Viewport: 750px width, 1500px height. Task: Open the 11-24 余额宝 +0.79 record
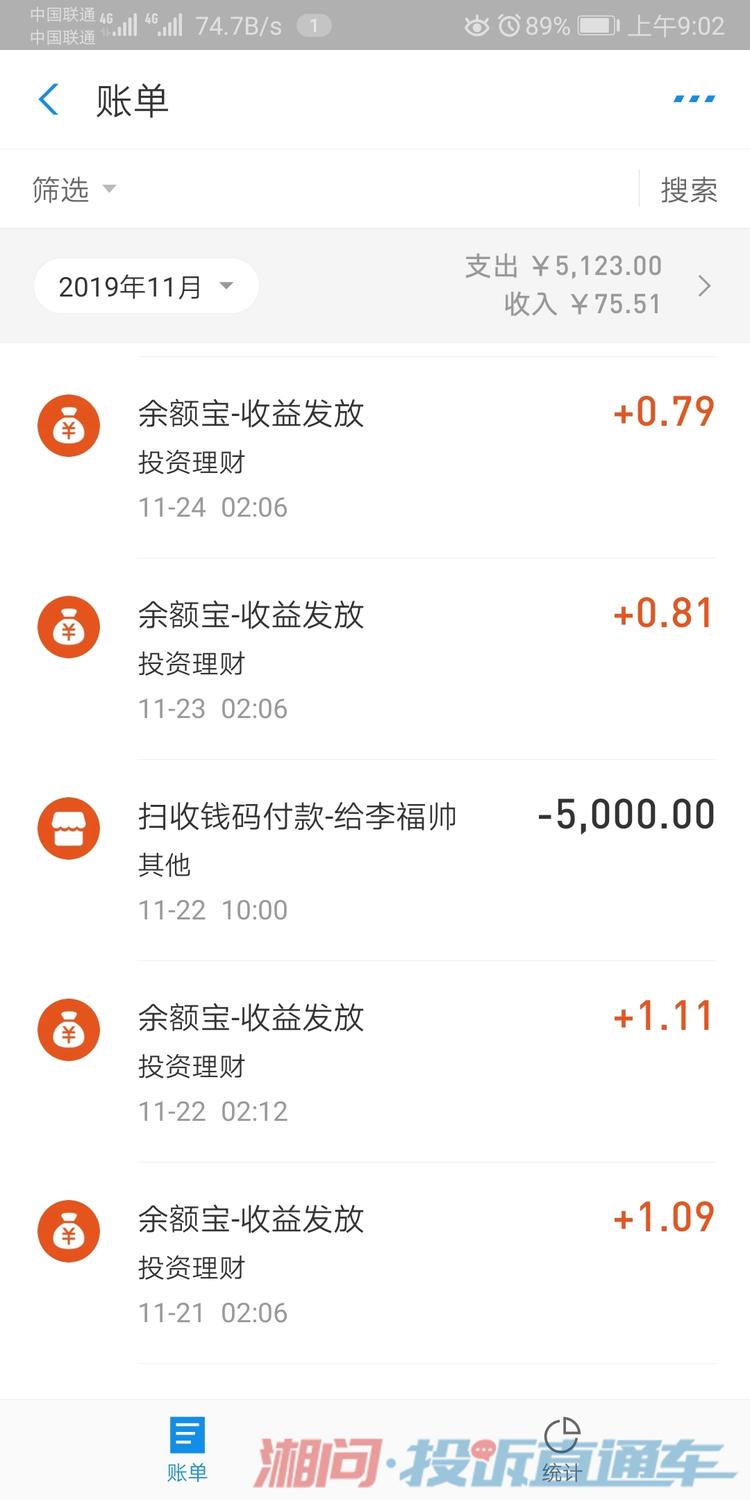(375, 458)
